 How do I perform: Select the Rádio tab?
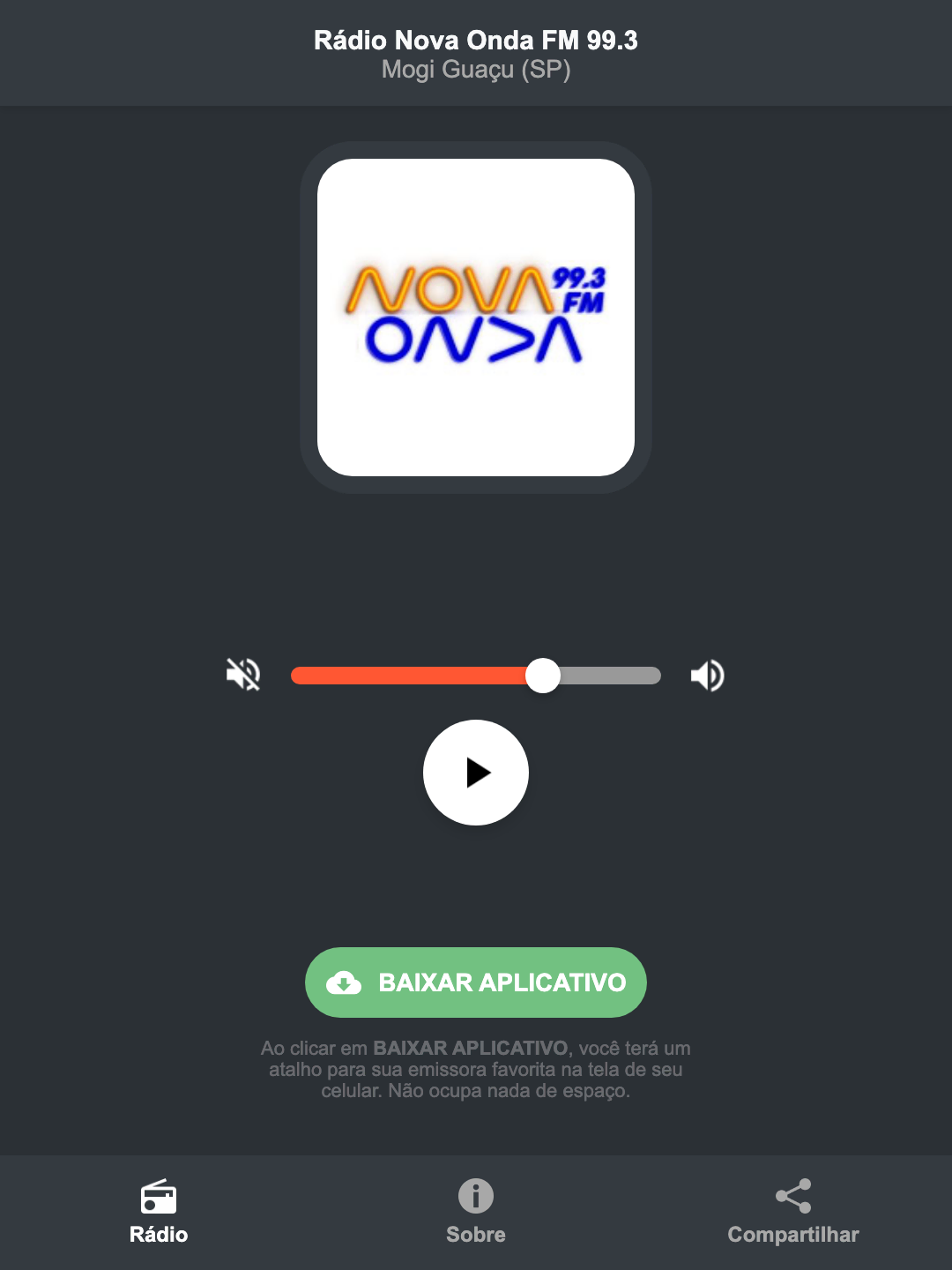[x=158, y=1235]
